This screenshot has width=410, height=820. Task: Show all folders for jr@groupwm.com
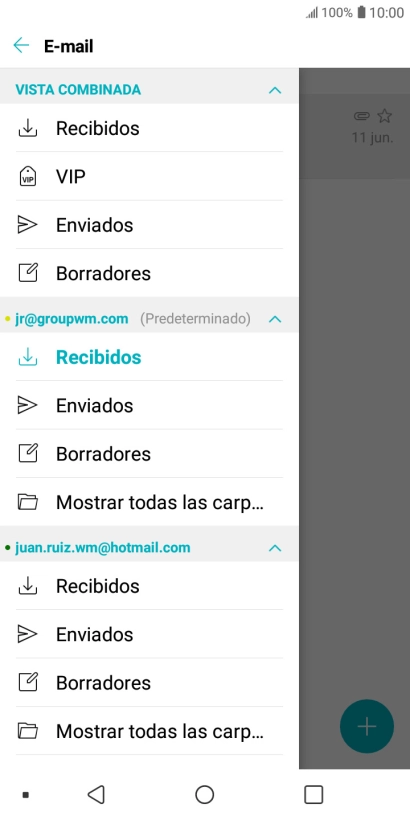tap(149, 502)
